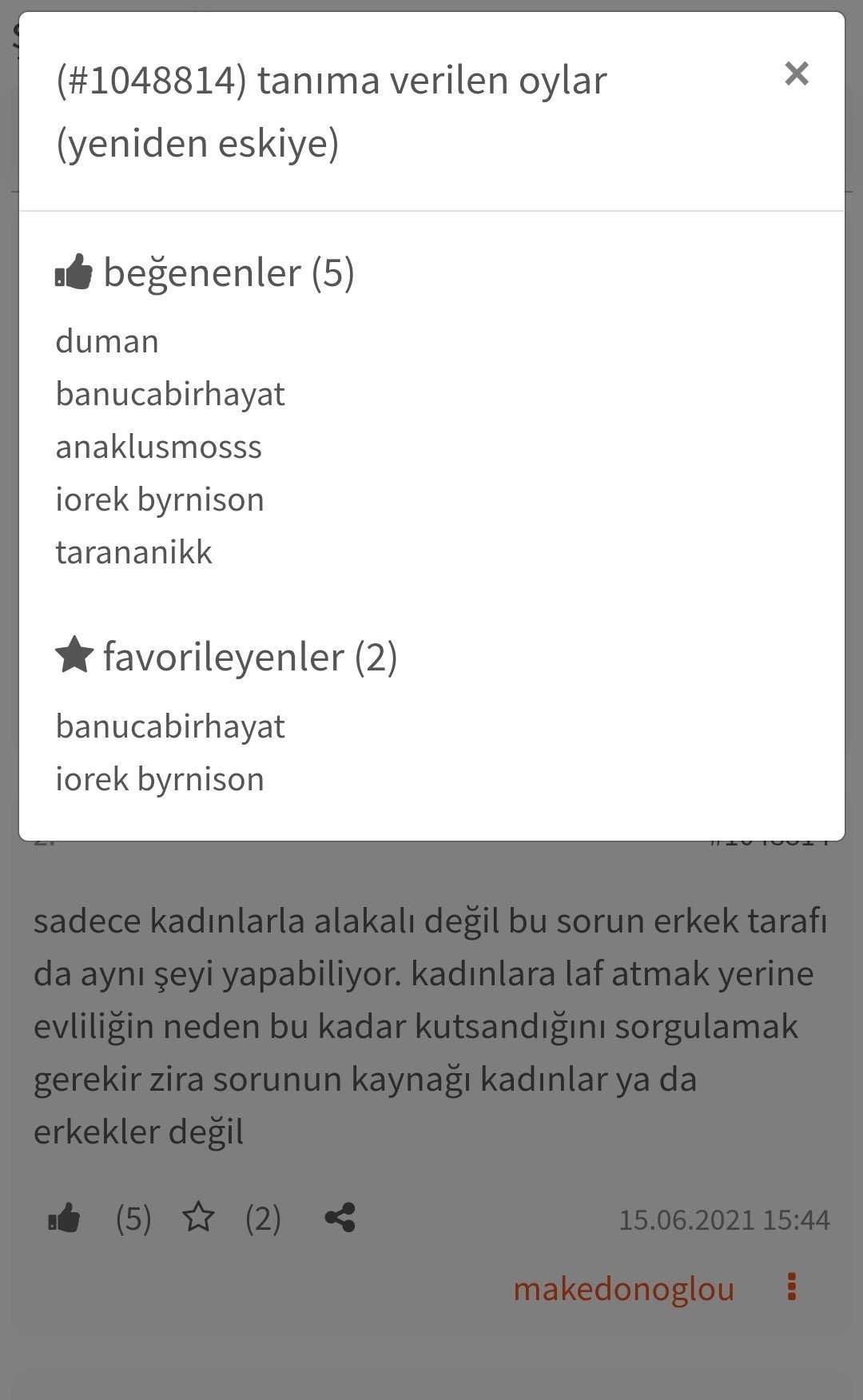Open duman's profile from likers list

point(107,341)
